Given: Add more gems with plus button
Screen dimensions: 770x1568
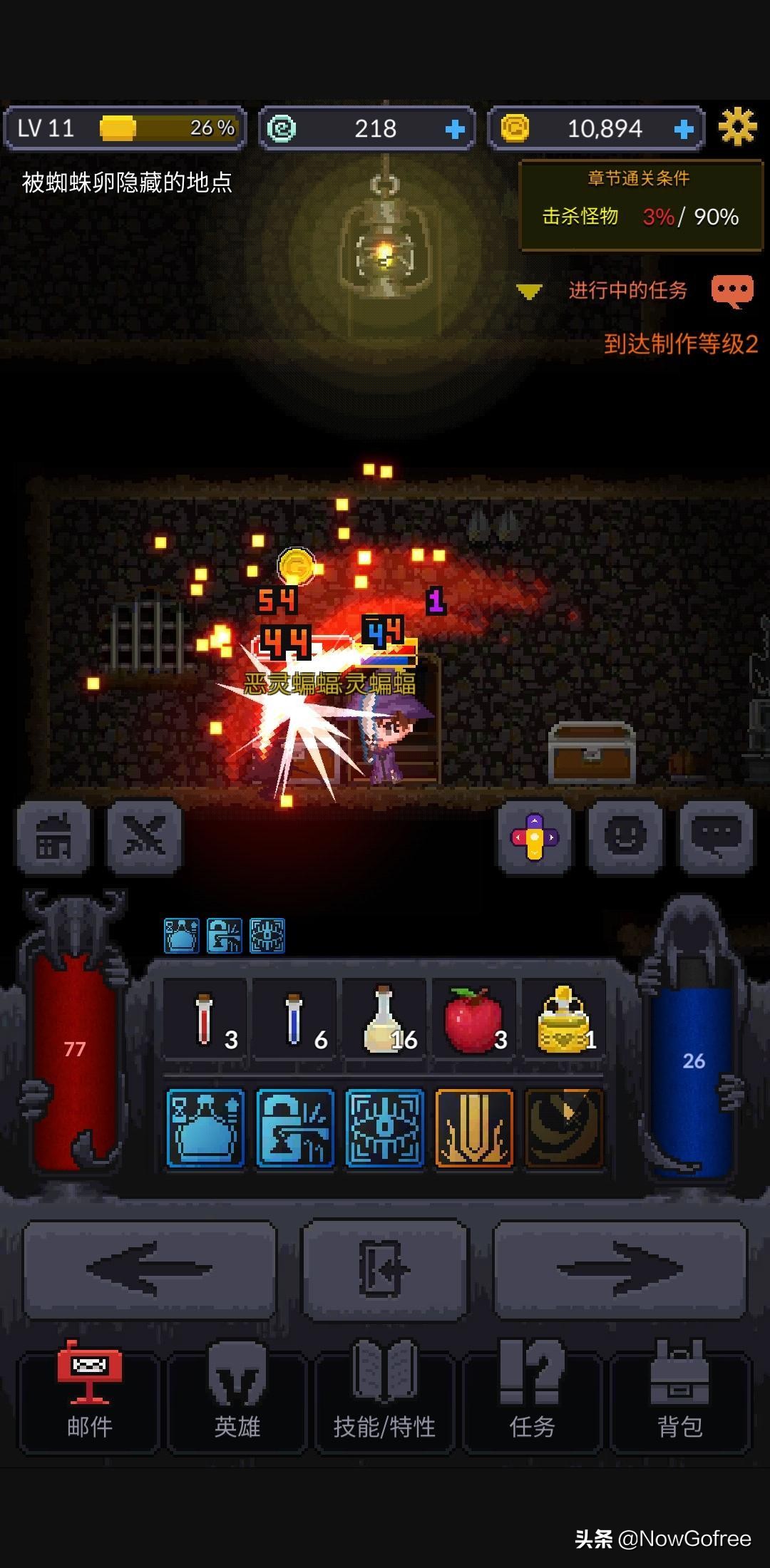Looking at the screenshot, I should coord(455,129).
